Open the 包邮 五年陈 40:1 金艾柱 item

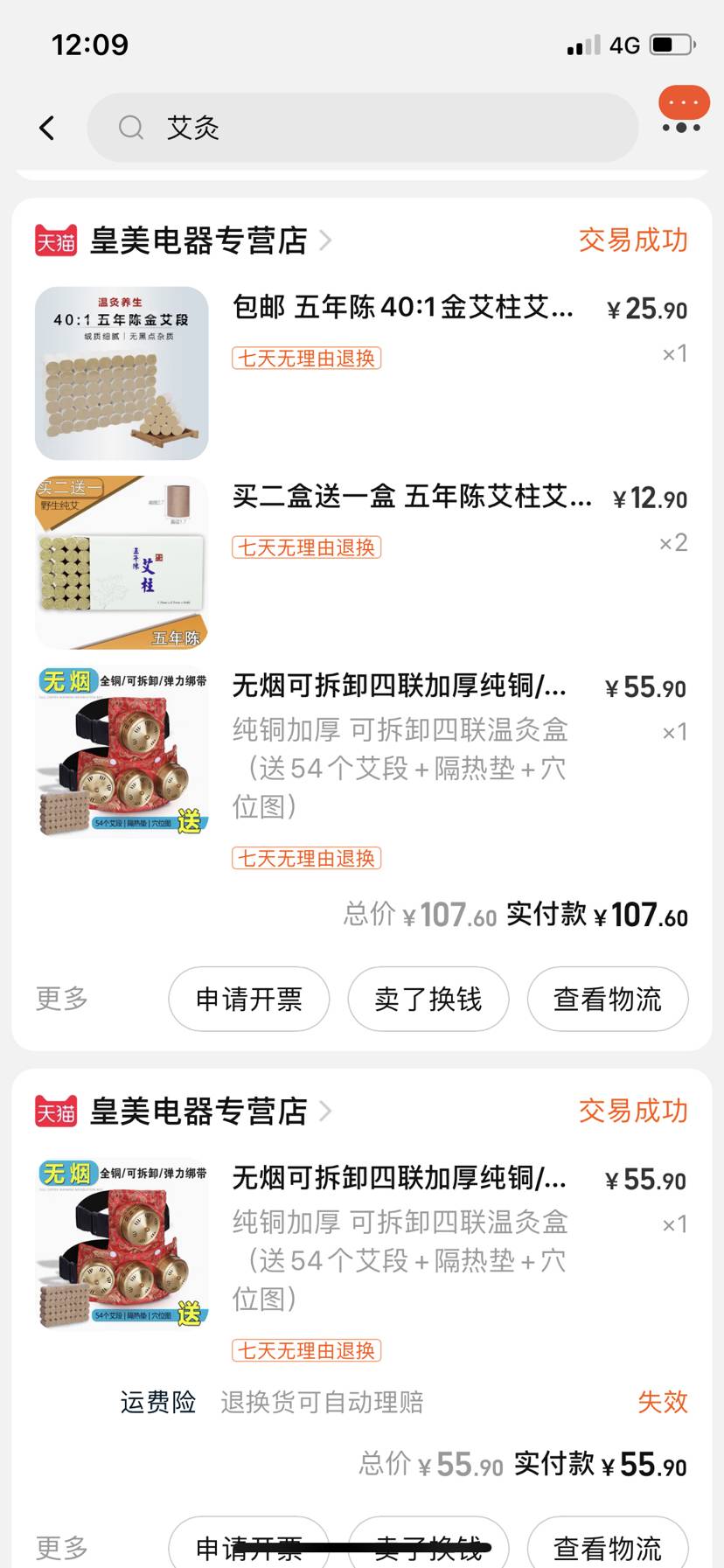coord(402,308)
